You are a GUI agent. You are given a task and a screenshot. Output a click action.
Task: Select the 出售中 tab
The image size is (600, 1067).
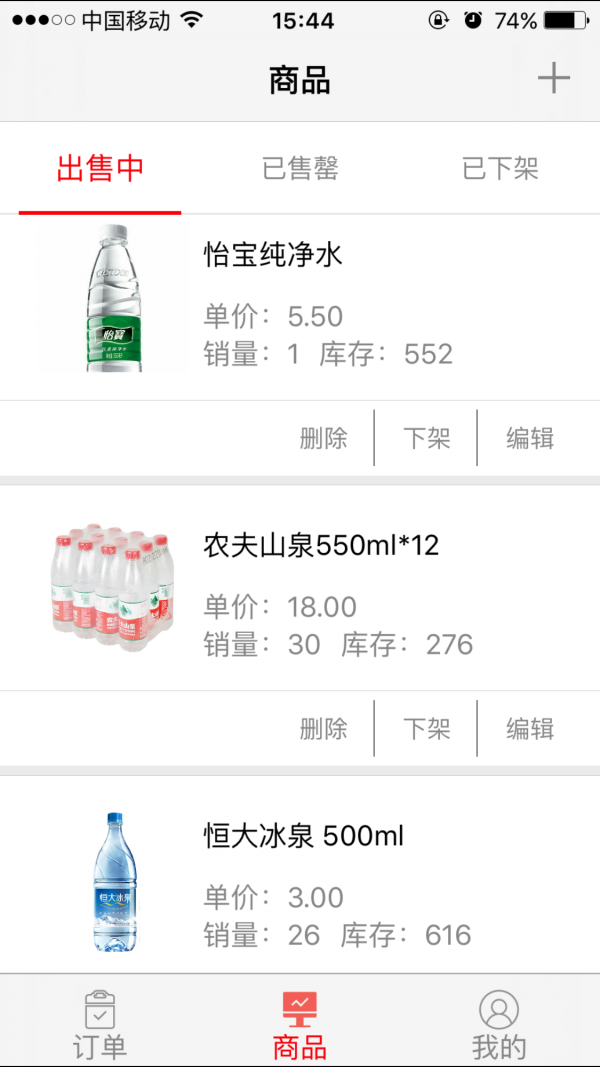click(x=100, y=169)
